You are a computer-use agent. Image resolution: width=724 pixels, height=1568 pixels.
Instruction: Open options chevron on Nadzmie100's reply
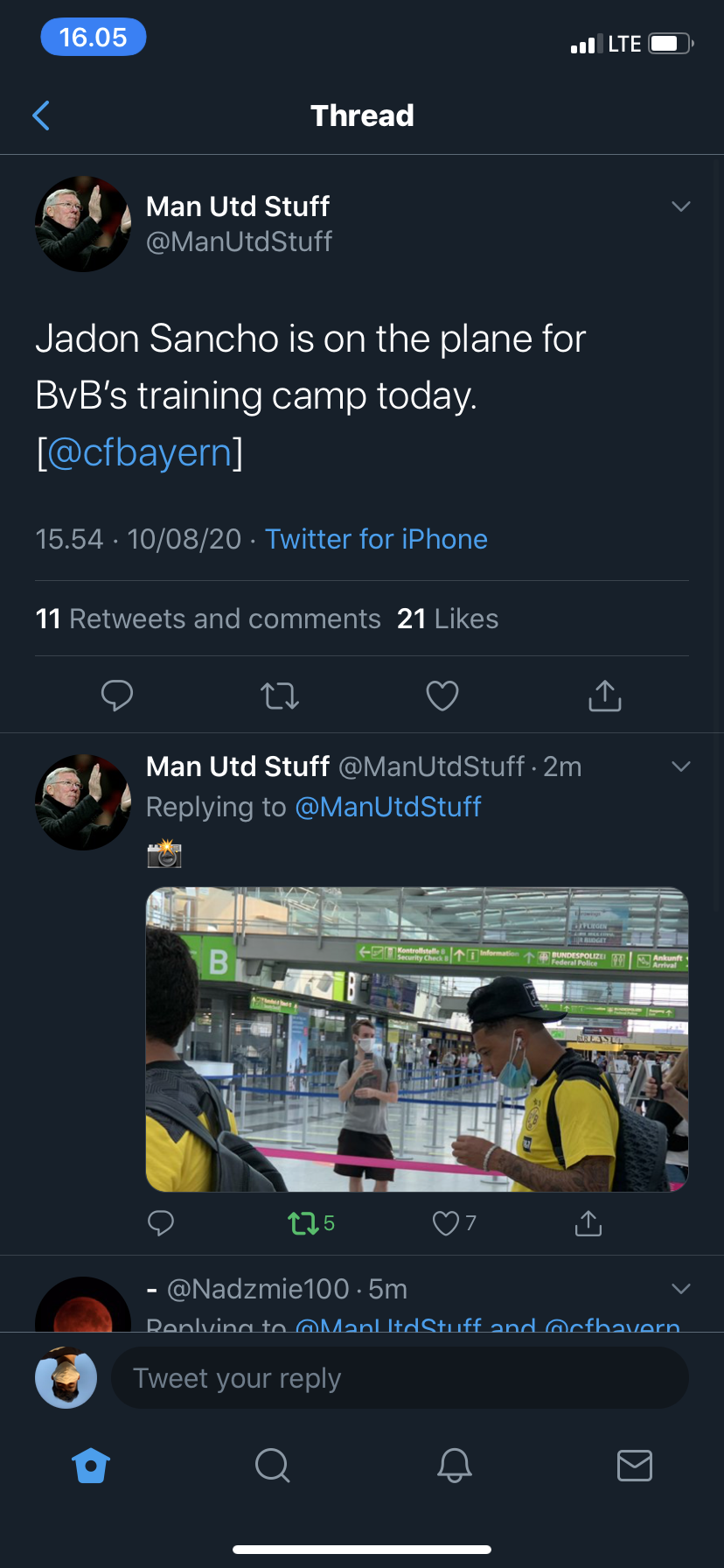pos(681,1288)
